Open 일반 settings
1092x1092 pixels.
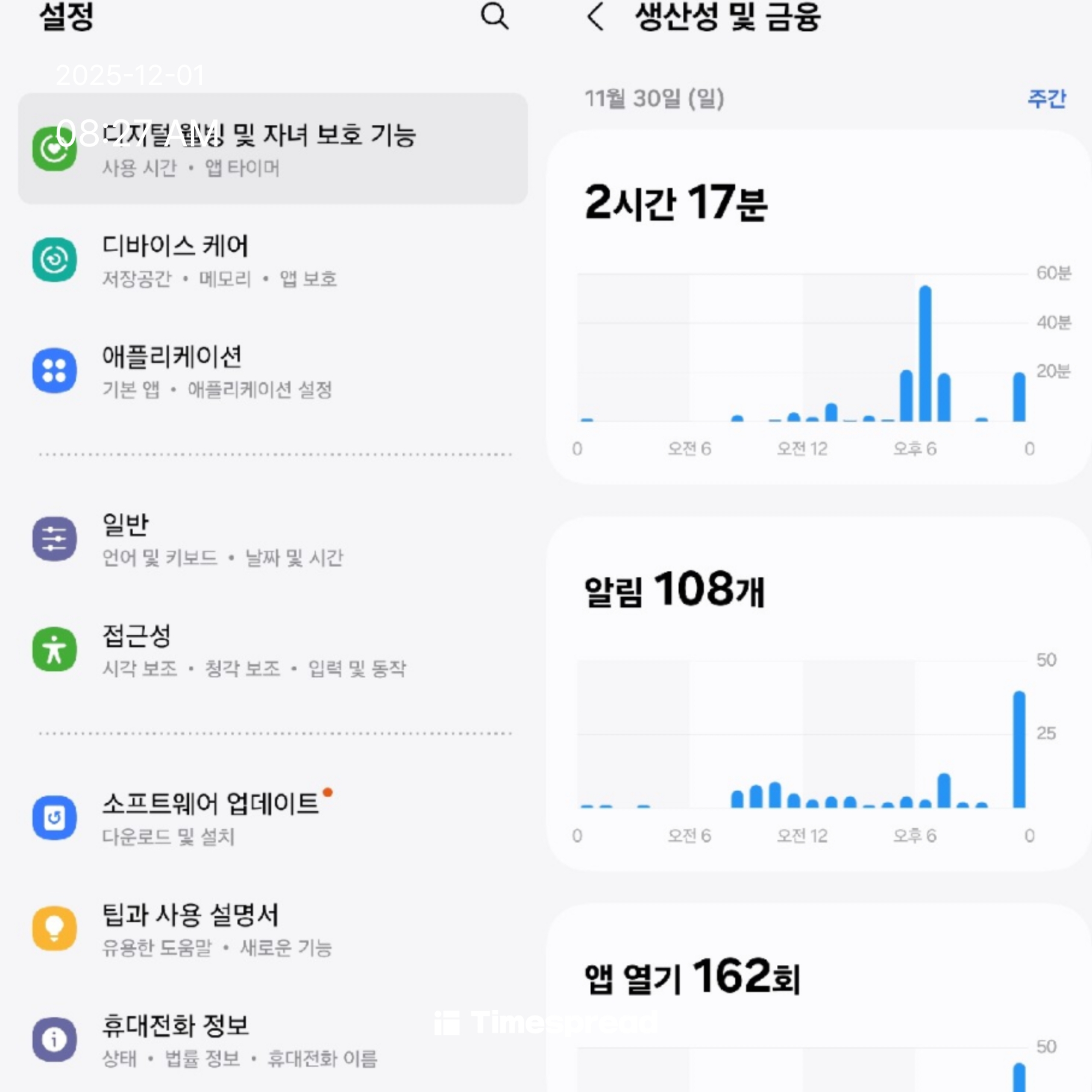(272, 539)
